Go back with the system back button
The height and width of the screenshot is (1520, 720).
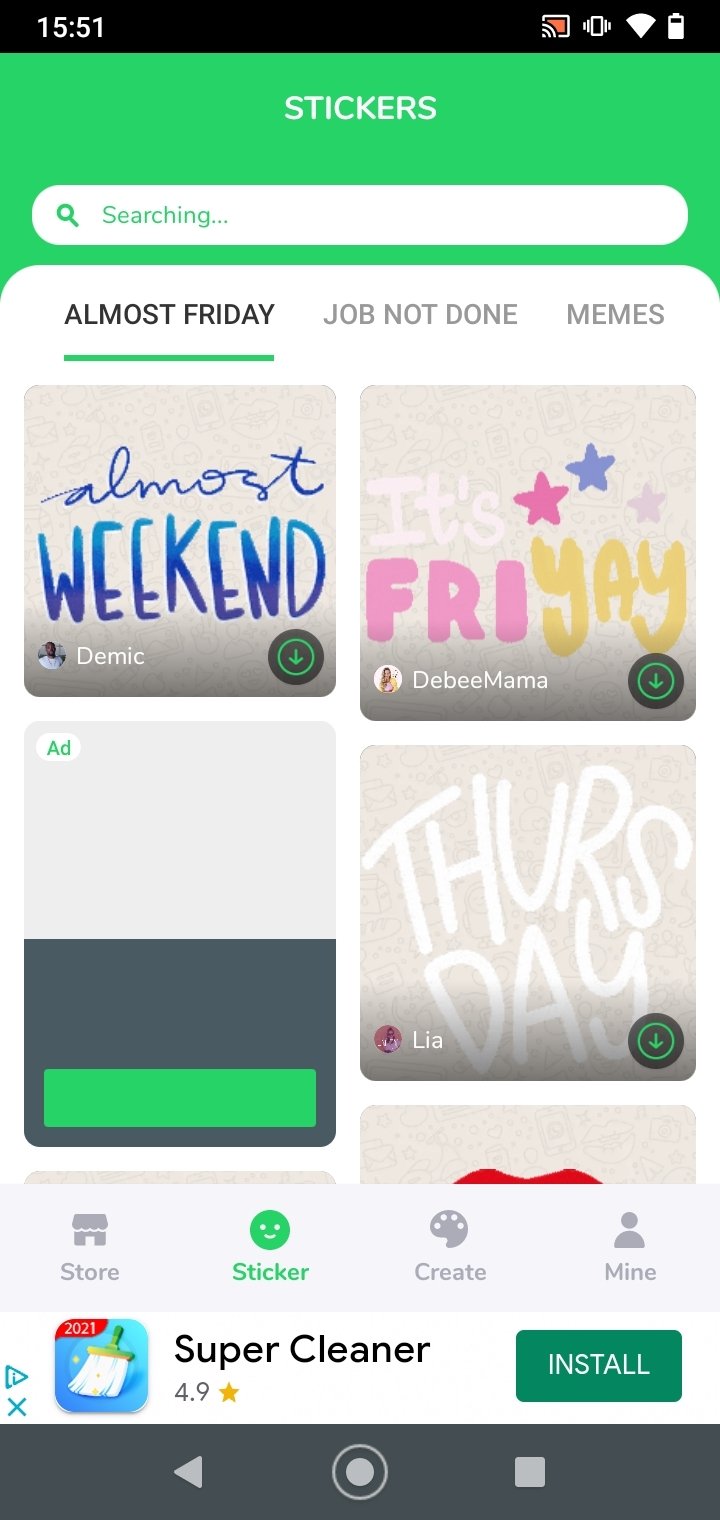(188, 1472)
